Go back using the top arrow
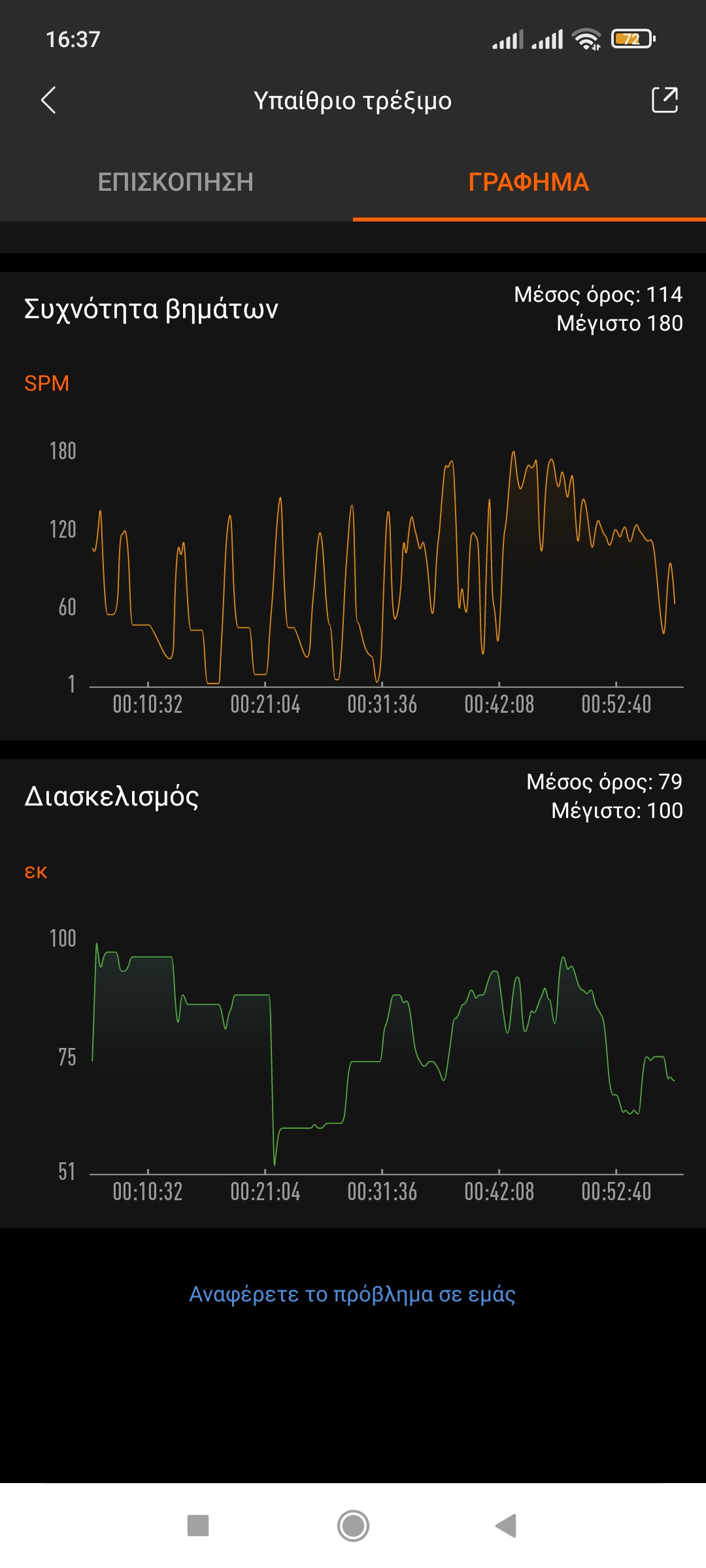Screen dimensions: 706x1568 48,101
